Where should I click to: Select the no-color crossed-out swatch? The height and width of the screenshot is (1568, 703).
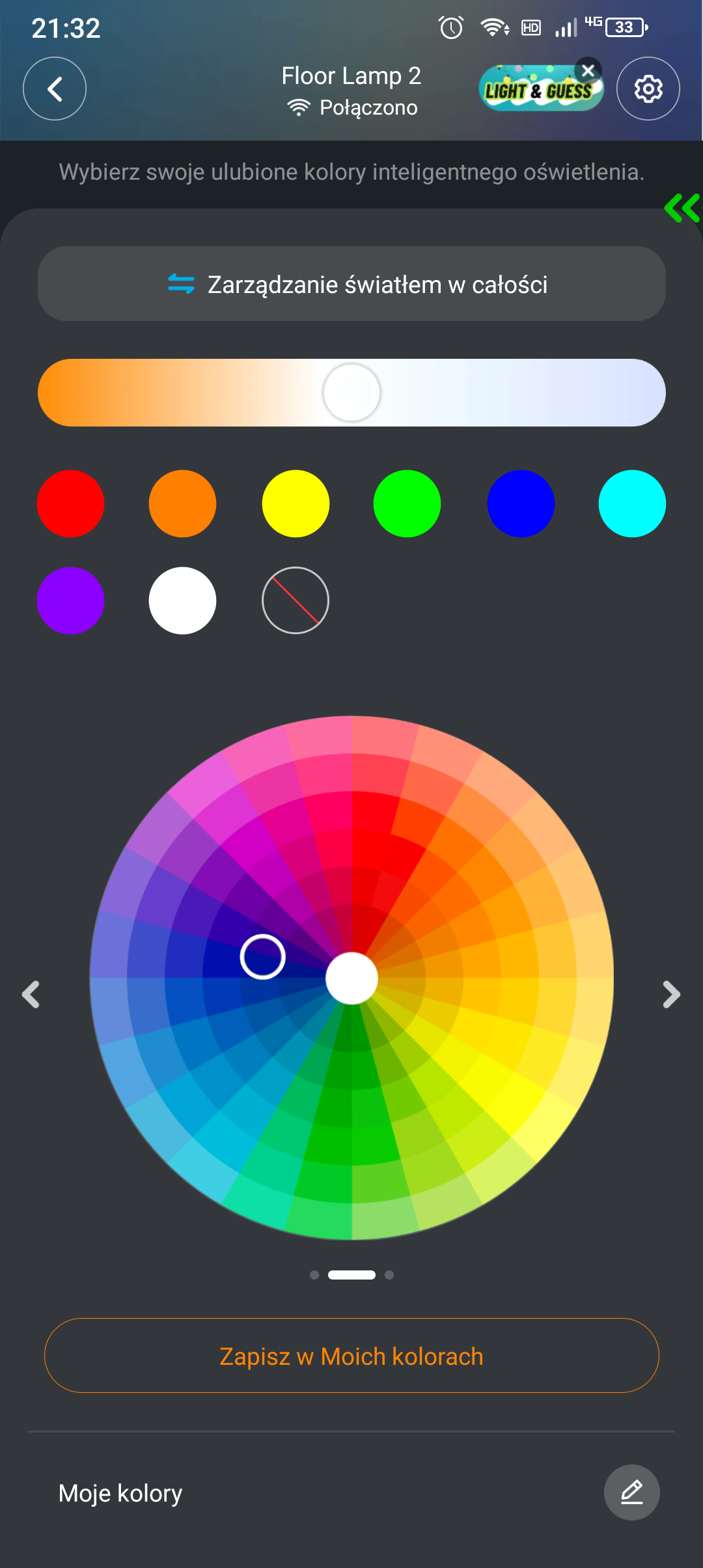click(x=296, y=600)
